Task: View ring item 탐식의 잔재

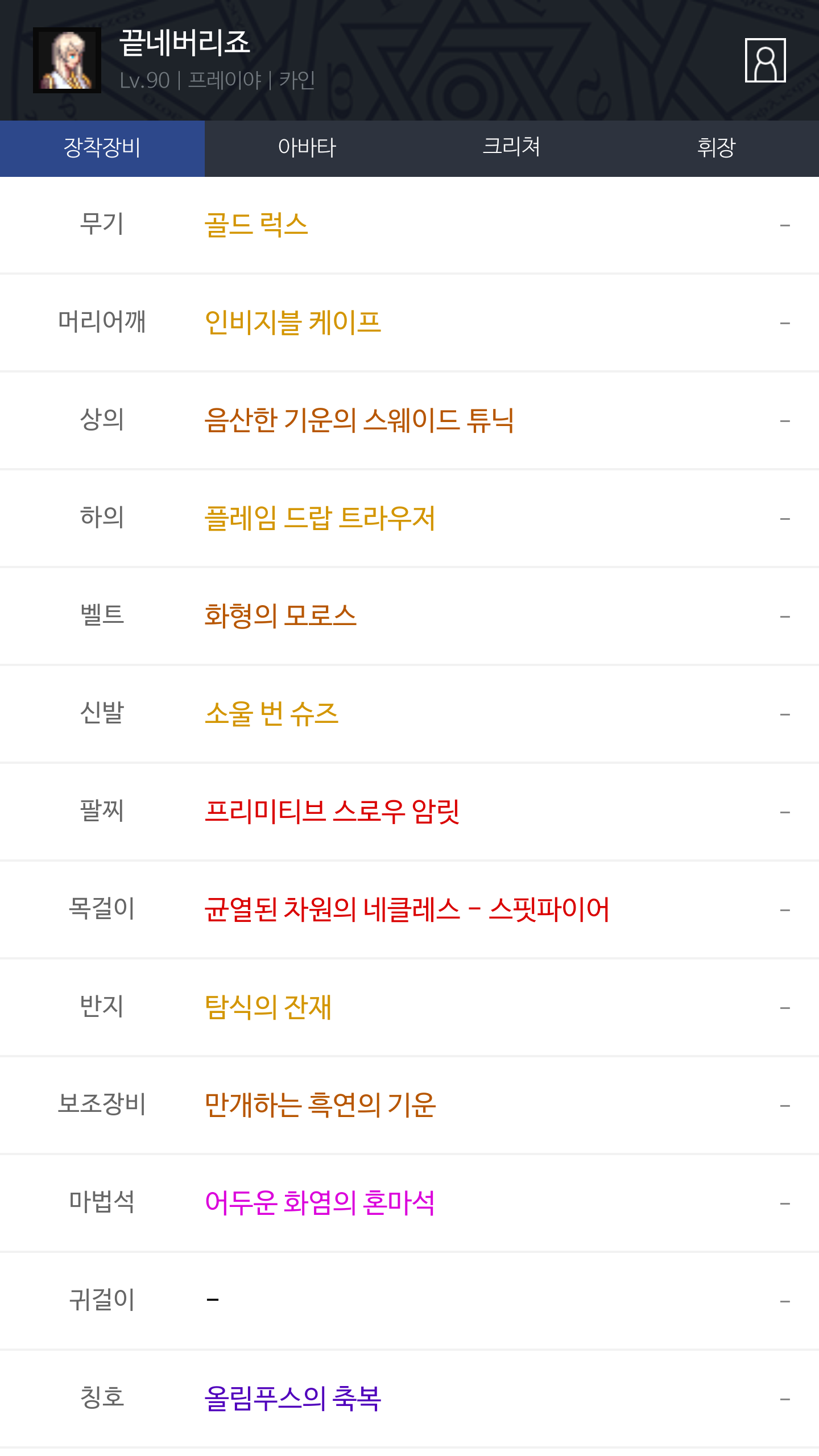Action: pos(268,1007)
